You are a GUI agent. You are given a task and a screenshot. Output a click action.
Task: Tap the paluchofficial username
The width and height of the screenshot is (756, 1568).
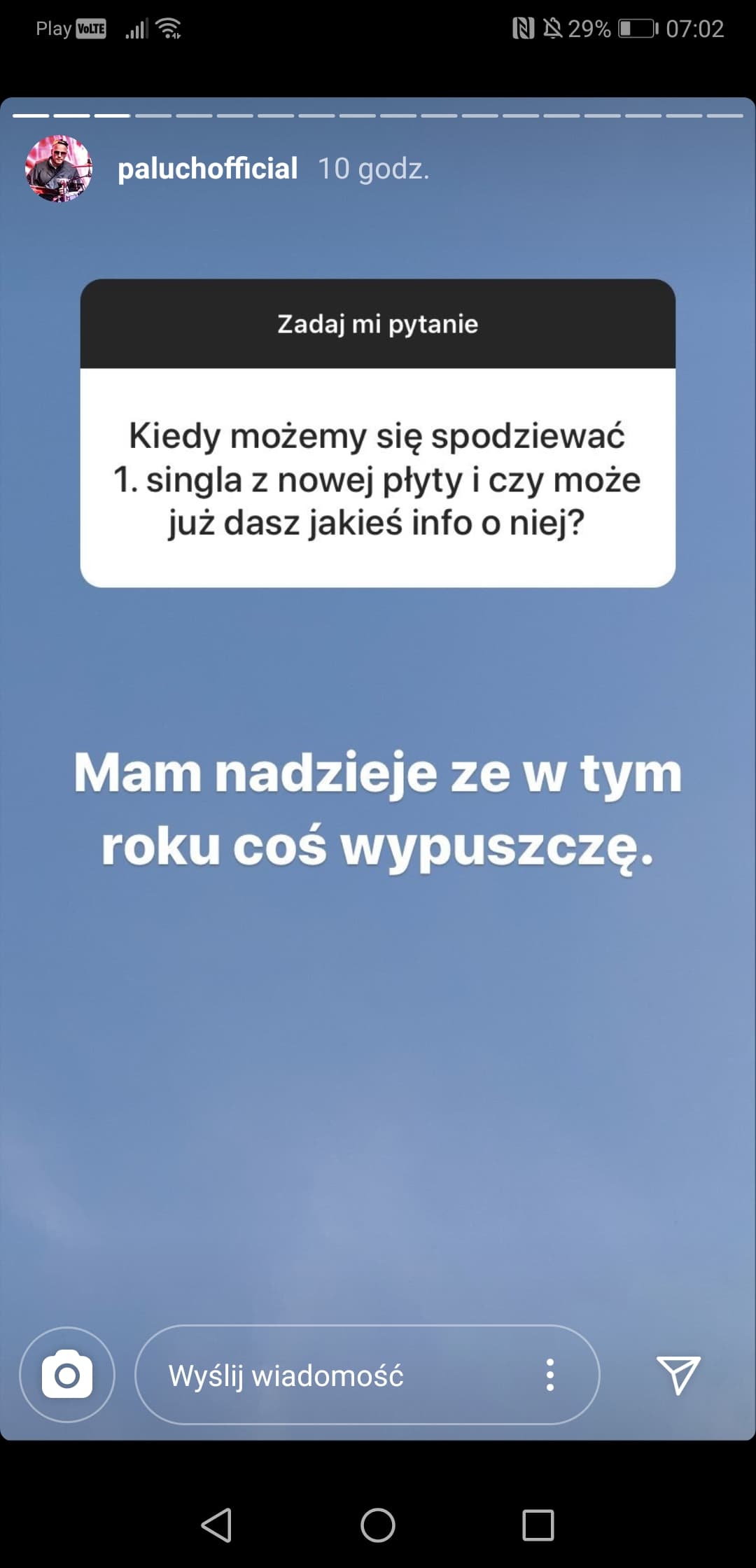point(208,169)
